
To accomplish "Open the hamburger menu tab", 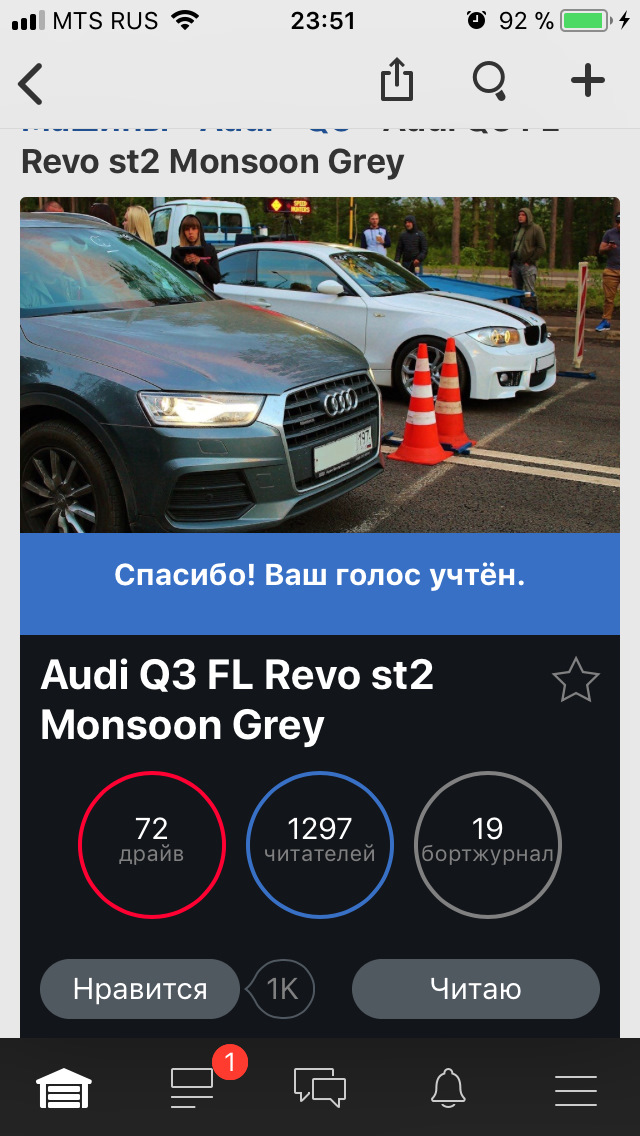I will 576,1087.
